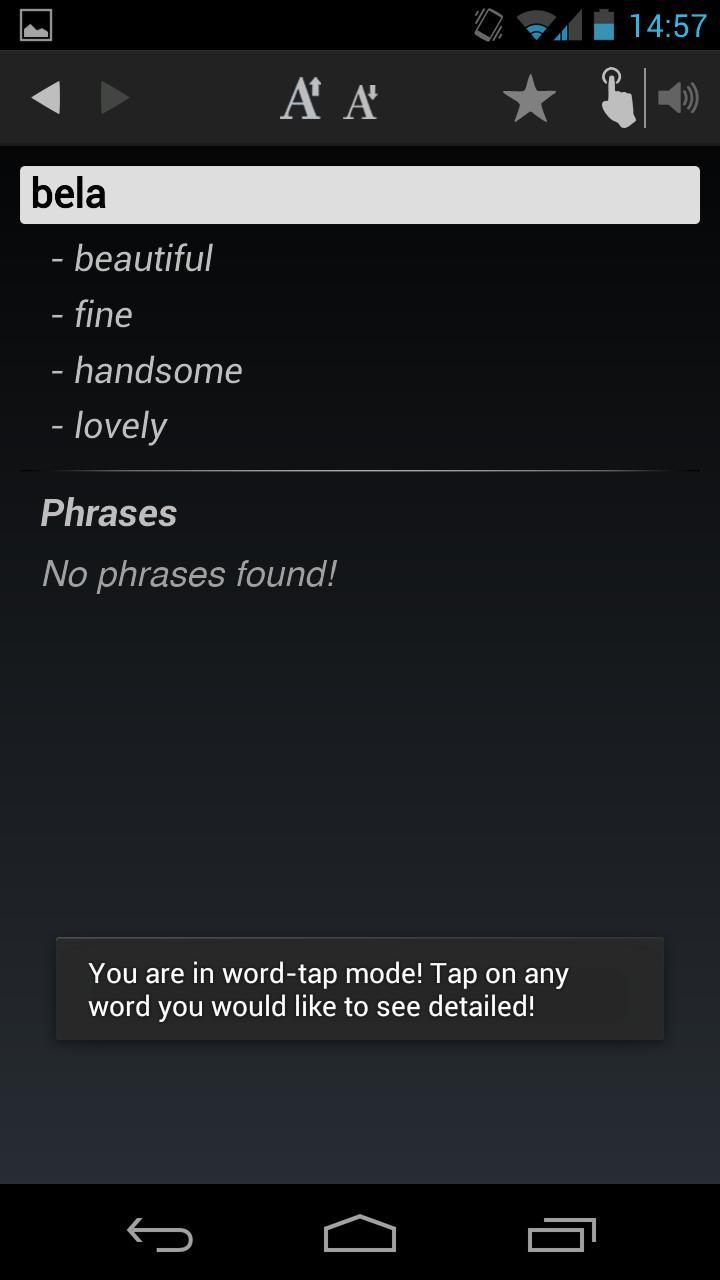Screen dimensions: 720x1280
Task: Look up the word fine
Action: pyautogui.click(x=103, y=315)
